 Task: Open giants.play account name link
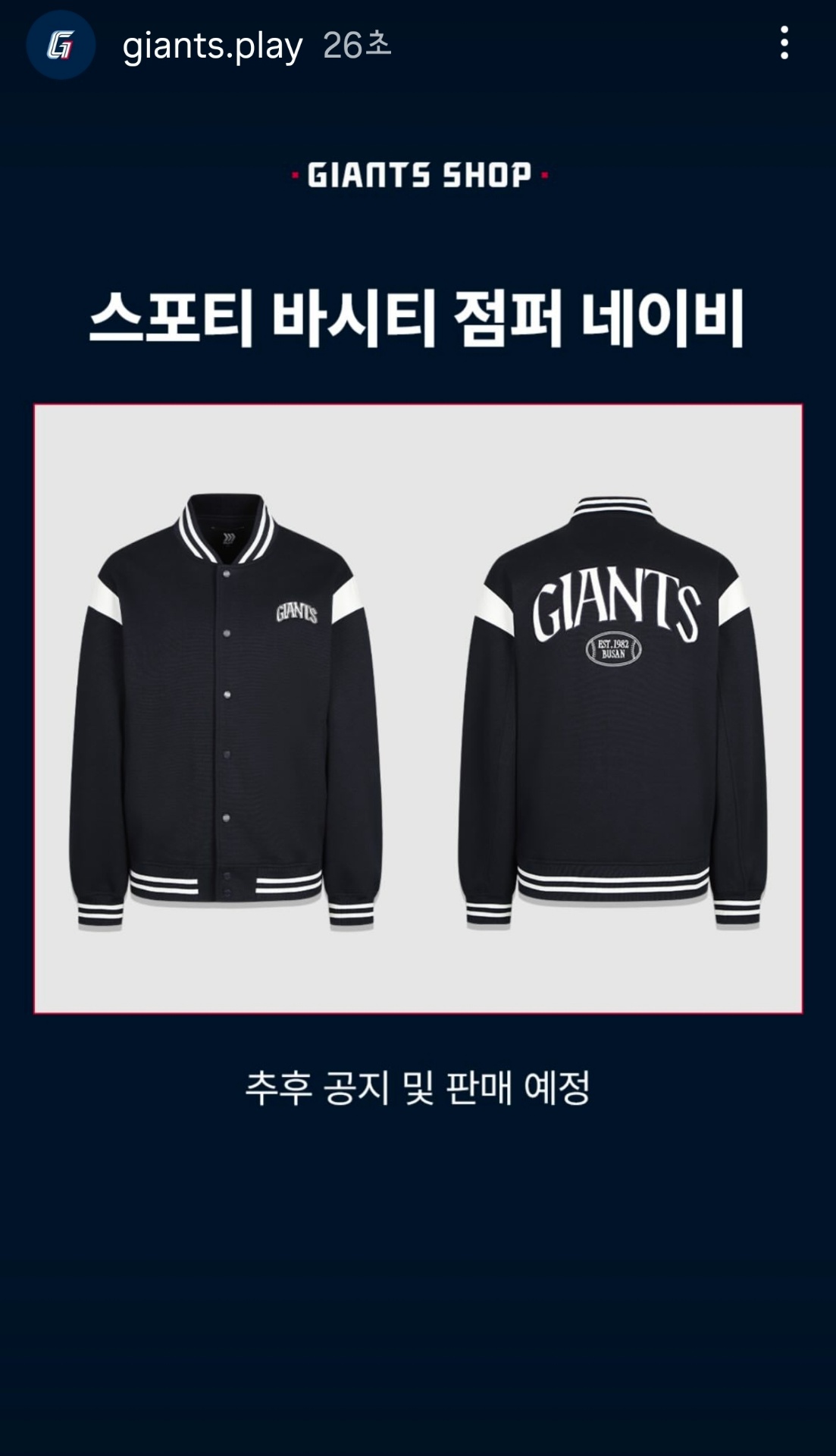pyautogui.click(x=212, y=46)
